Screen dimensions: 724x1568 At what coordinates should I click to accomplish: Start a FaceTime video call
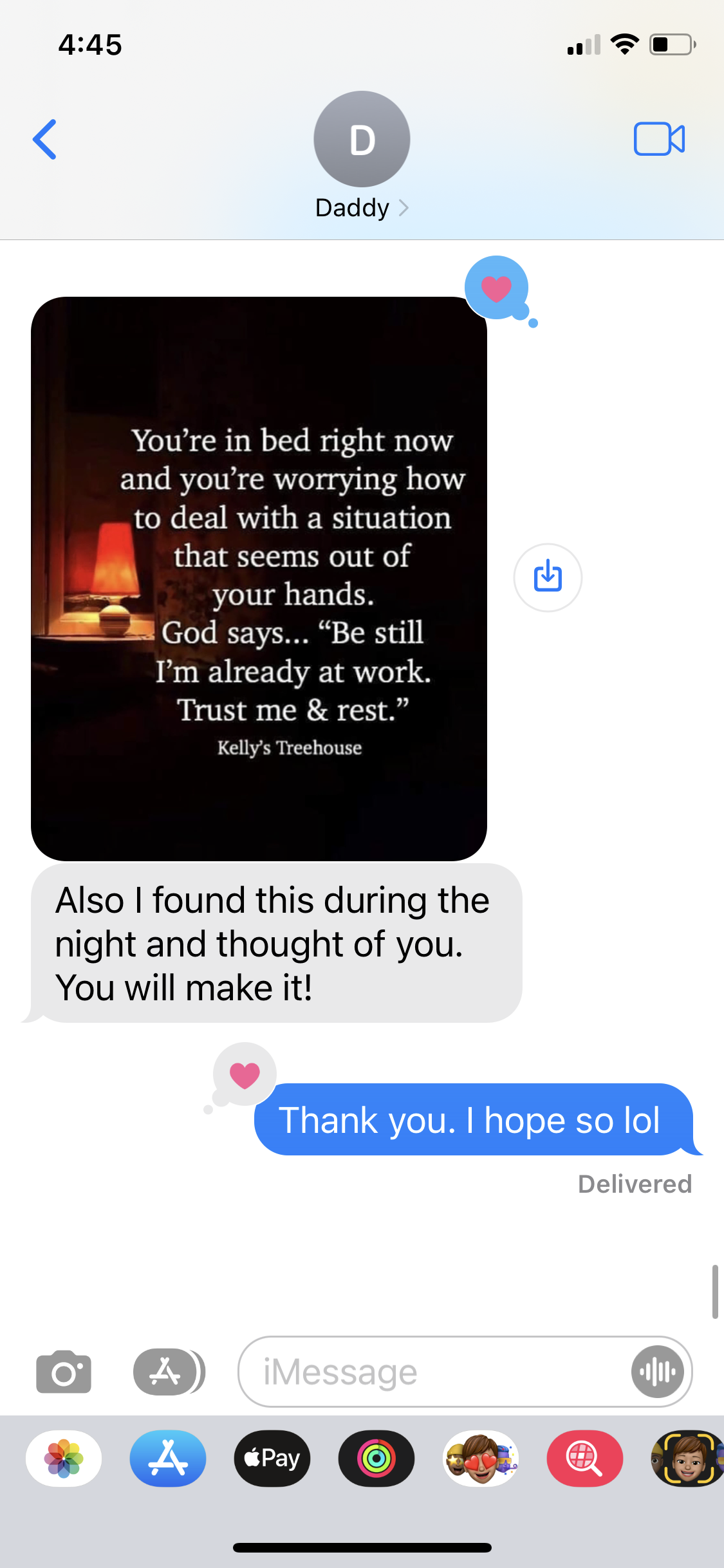[659, 139]
